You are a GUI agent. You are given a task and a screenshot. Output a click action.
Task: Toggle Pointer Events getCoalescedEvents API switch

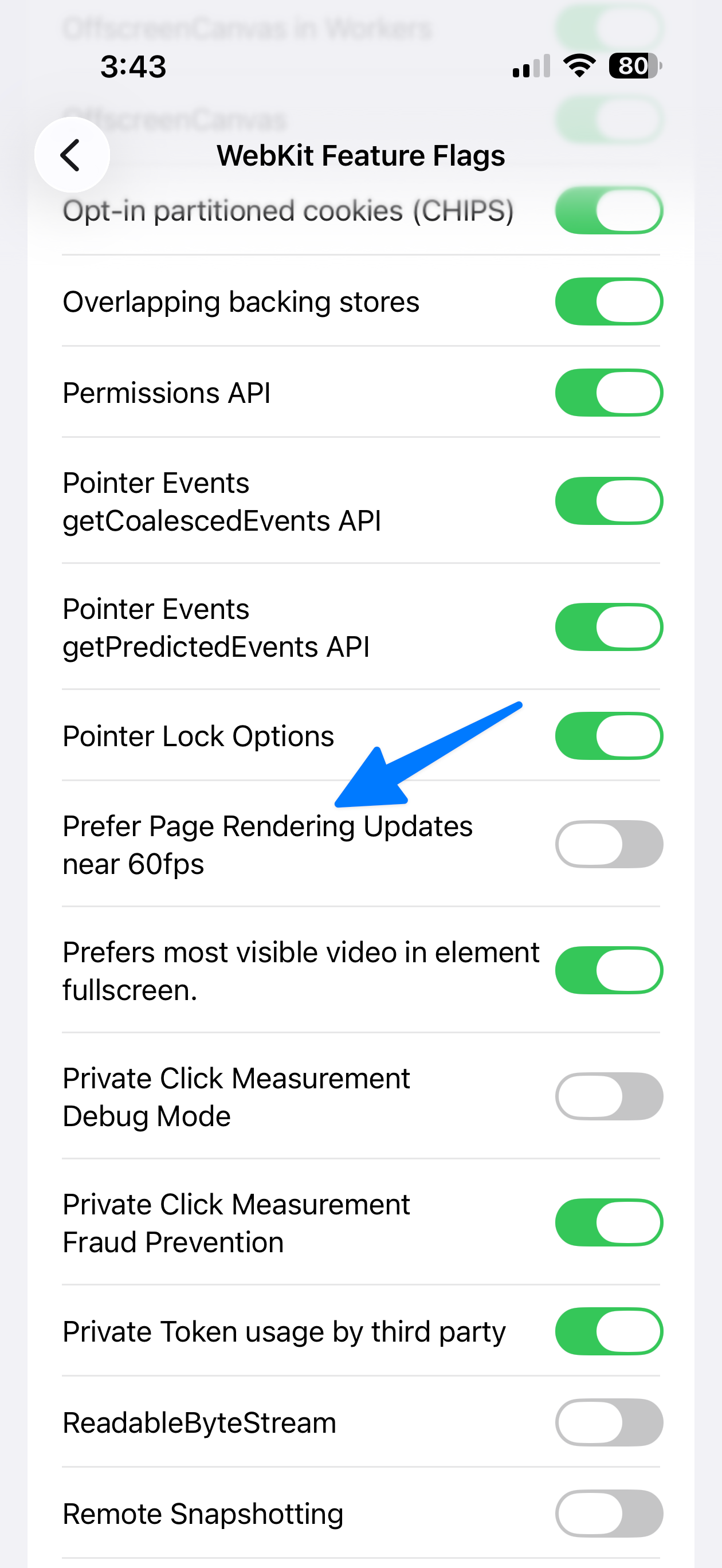click(x=608, y=501)
